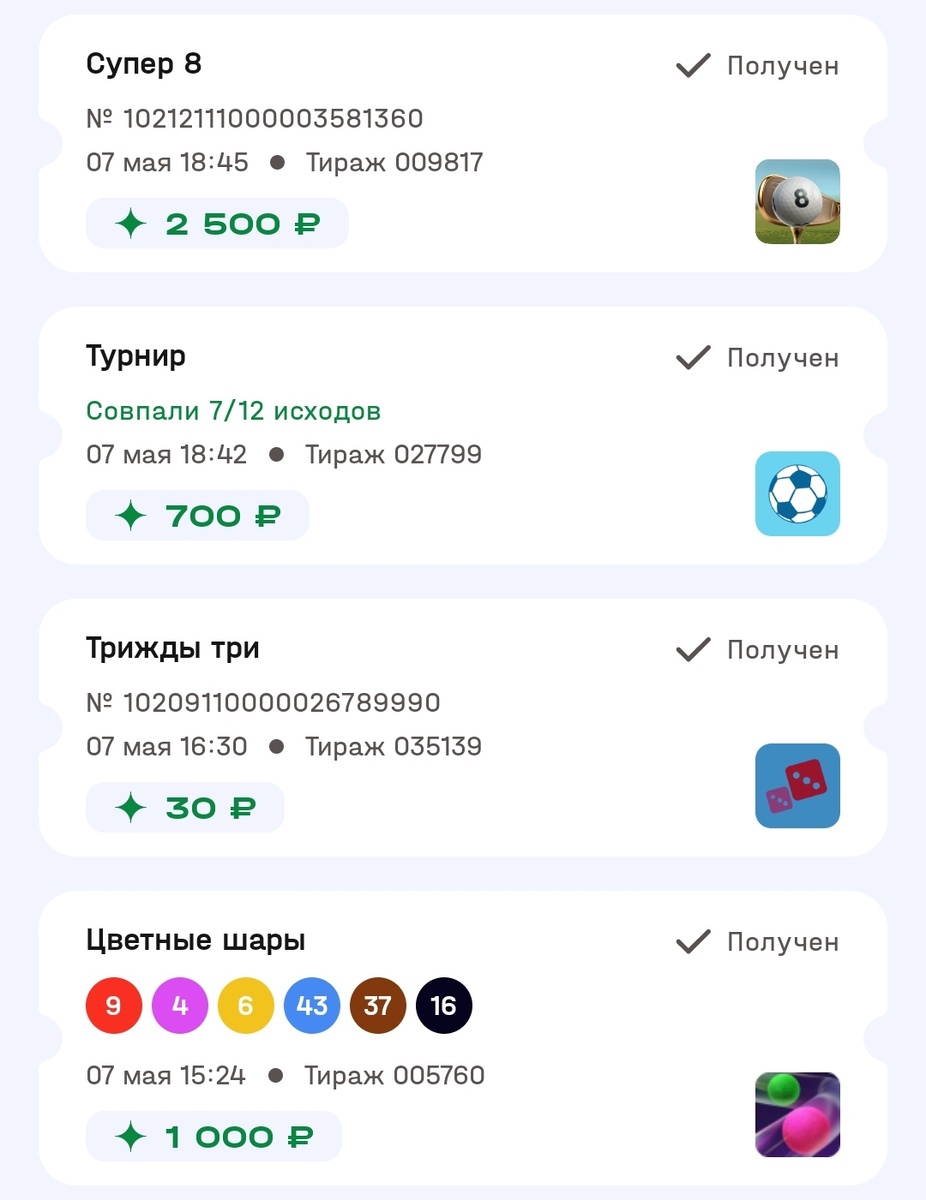Click the Цветные шары balls game icon
Image resolution: width=926 pixels, height=1200 pixels.
(x=797, y=1114)
